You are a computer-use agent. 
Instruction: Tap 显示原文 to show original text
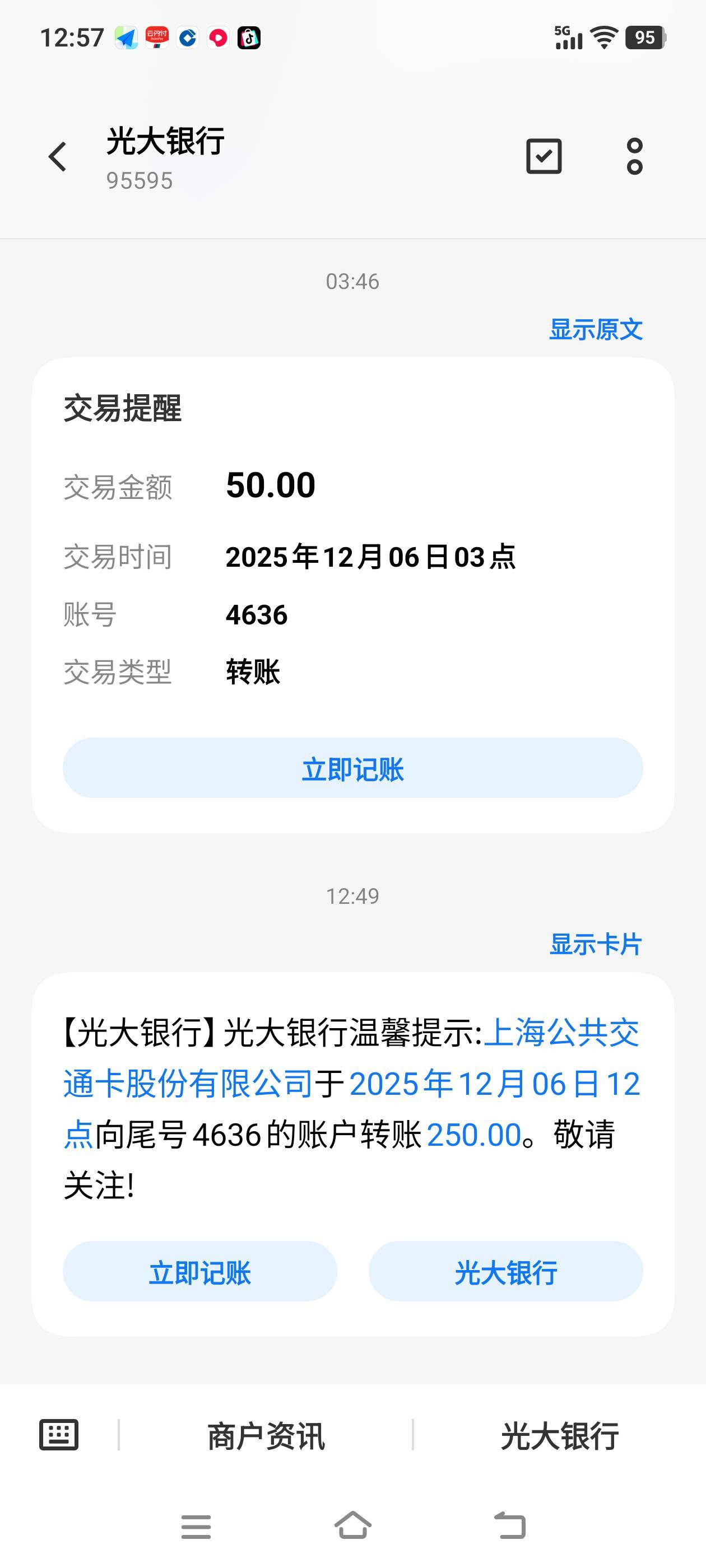click(595, 329)
